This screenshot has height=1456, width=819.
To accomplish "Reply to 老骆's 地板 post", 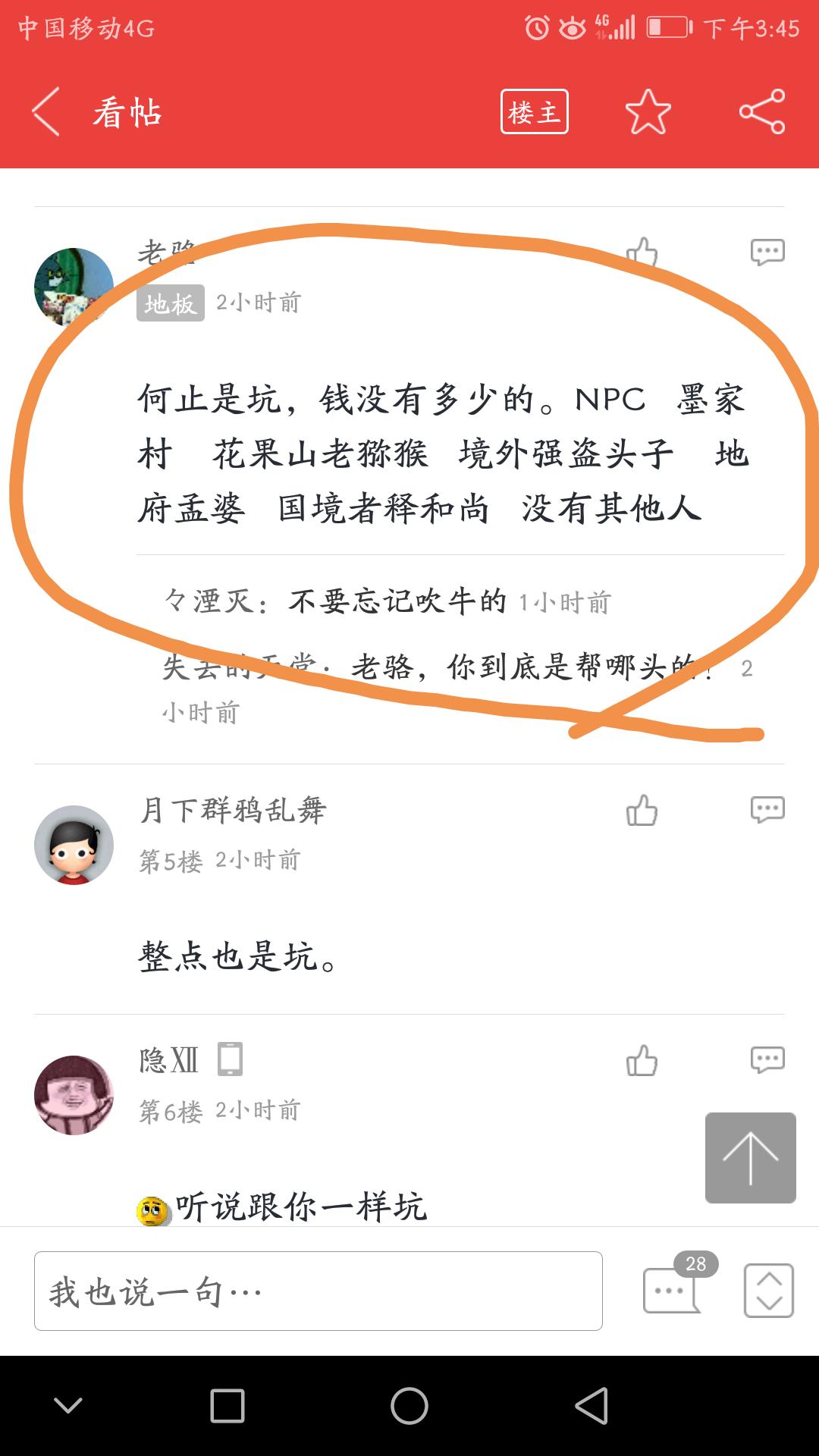I will 767,252.
